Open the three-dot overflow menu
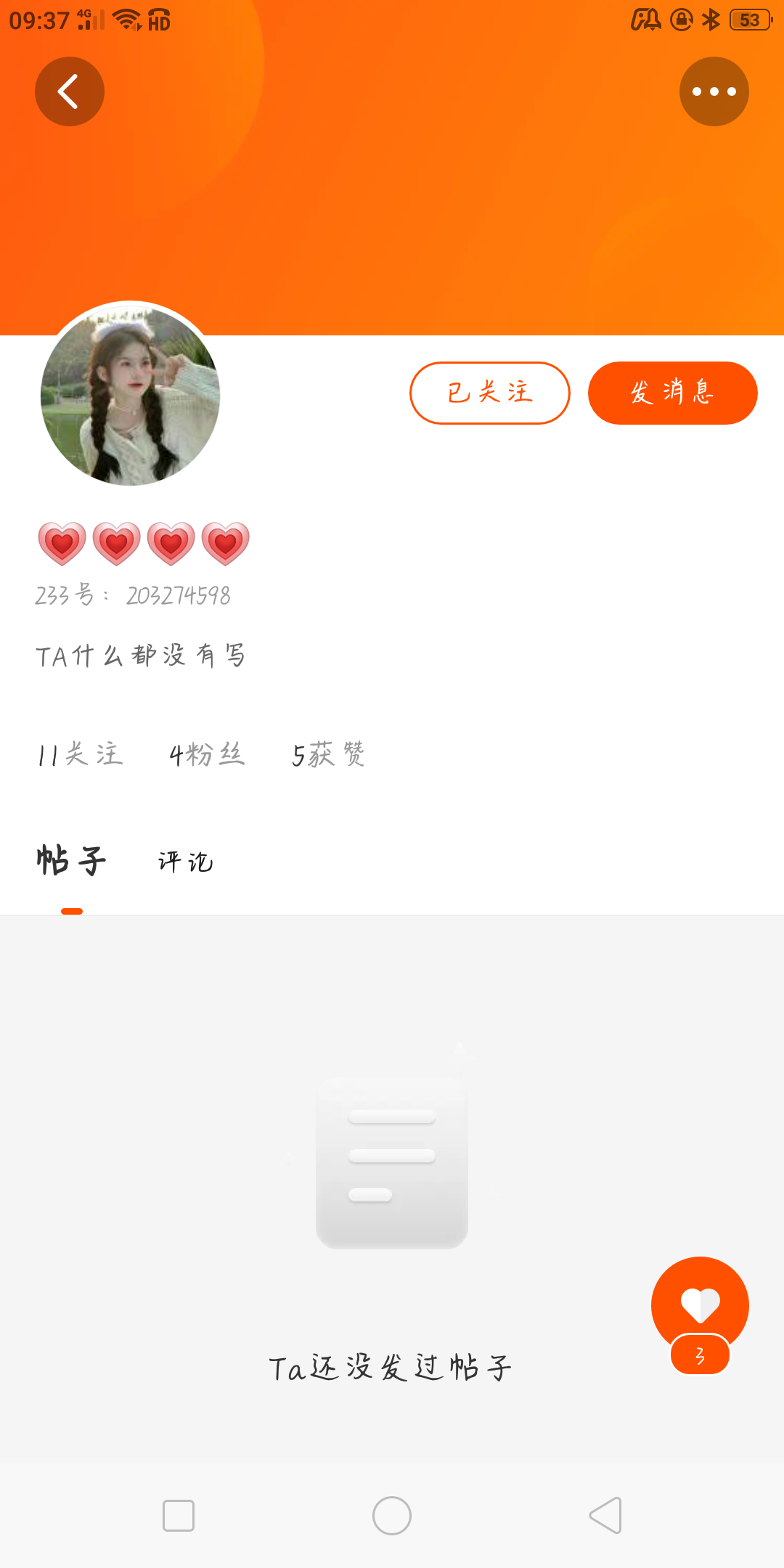This screenshot has height=1568, width=784. [x=714, y=91]
